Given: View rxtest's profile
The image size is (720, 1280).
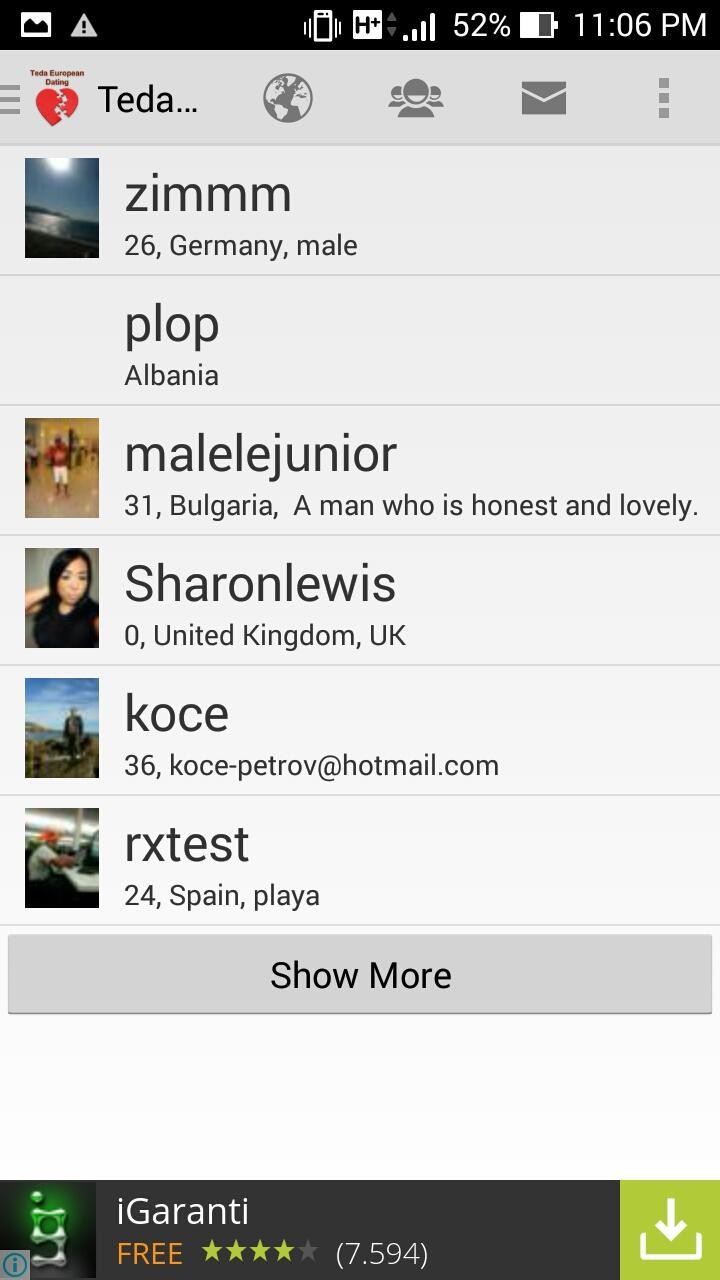Looking at the screenshot, I should coord(360,861).
